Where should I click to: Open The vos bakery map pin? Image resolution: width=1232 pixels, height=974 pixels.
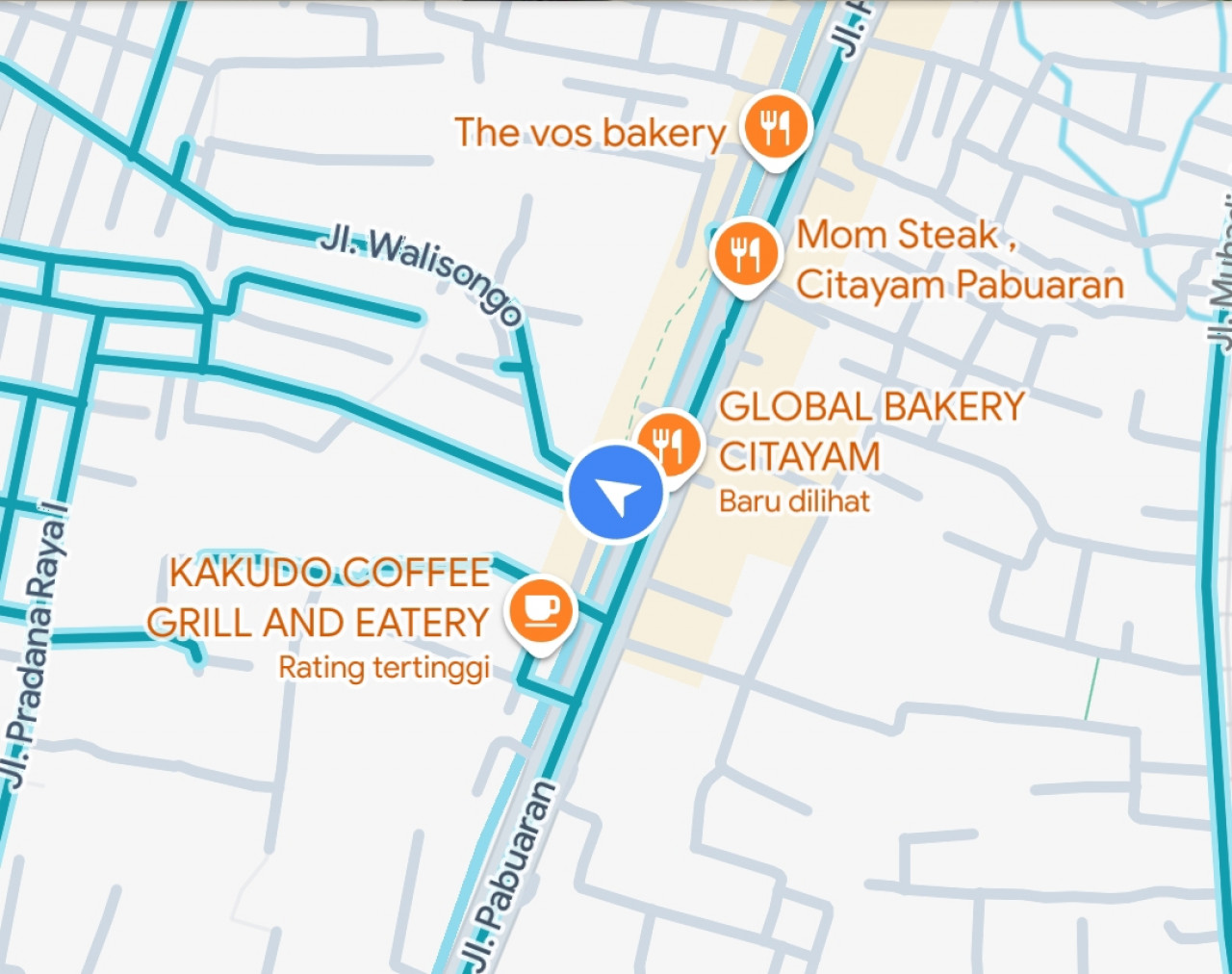[x=776, y=126]
